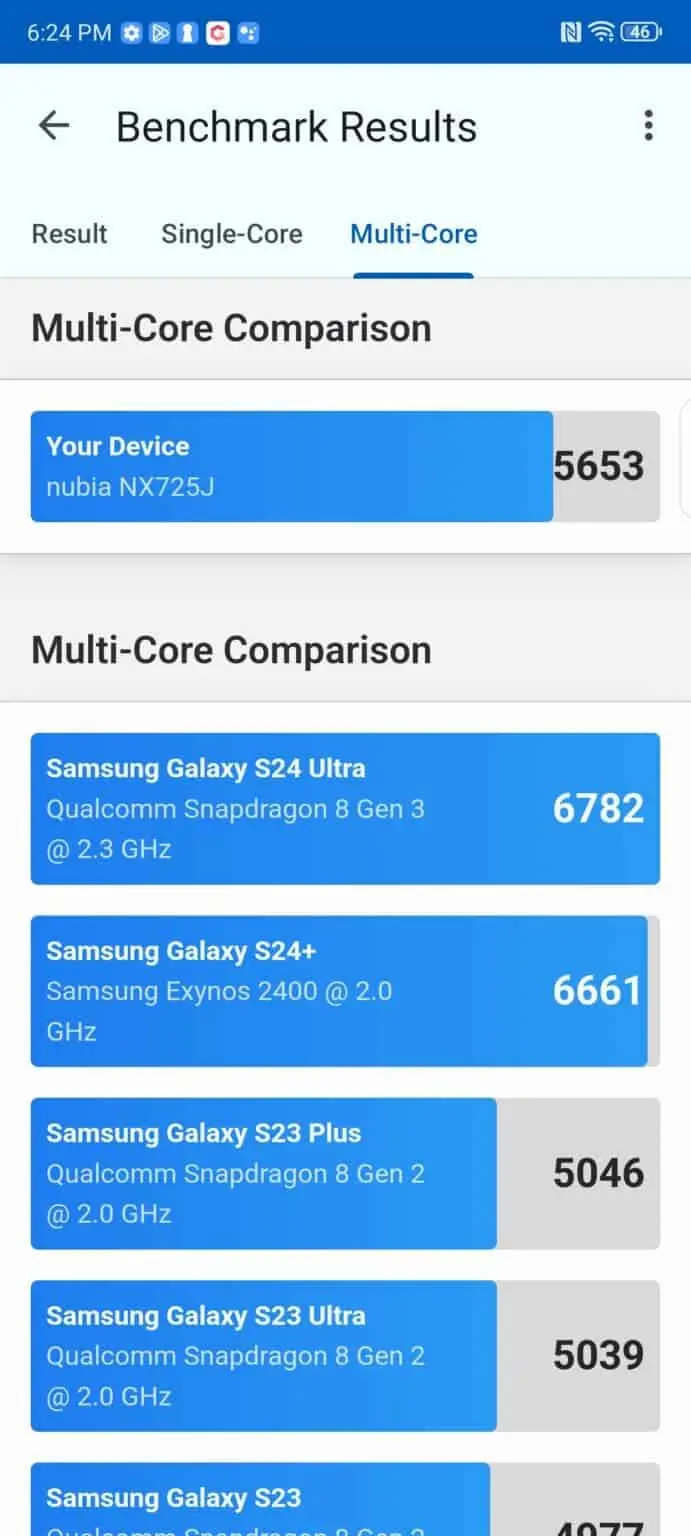Switch to the Result tab

[x=69, y=234]
